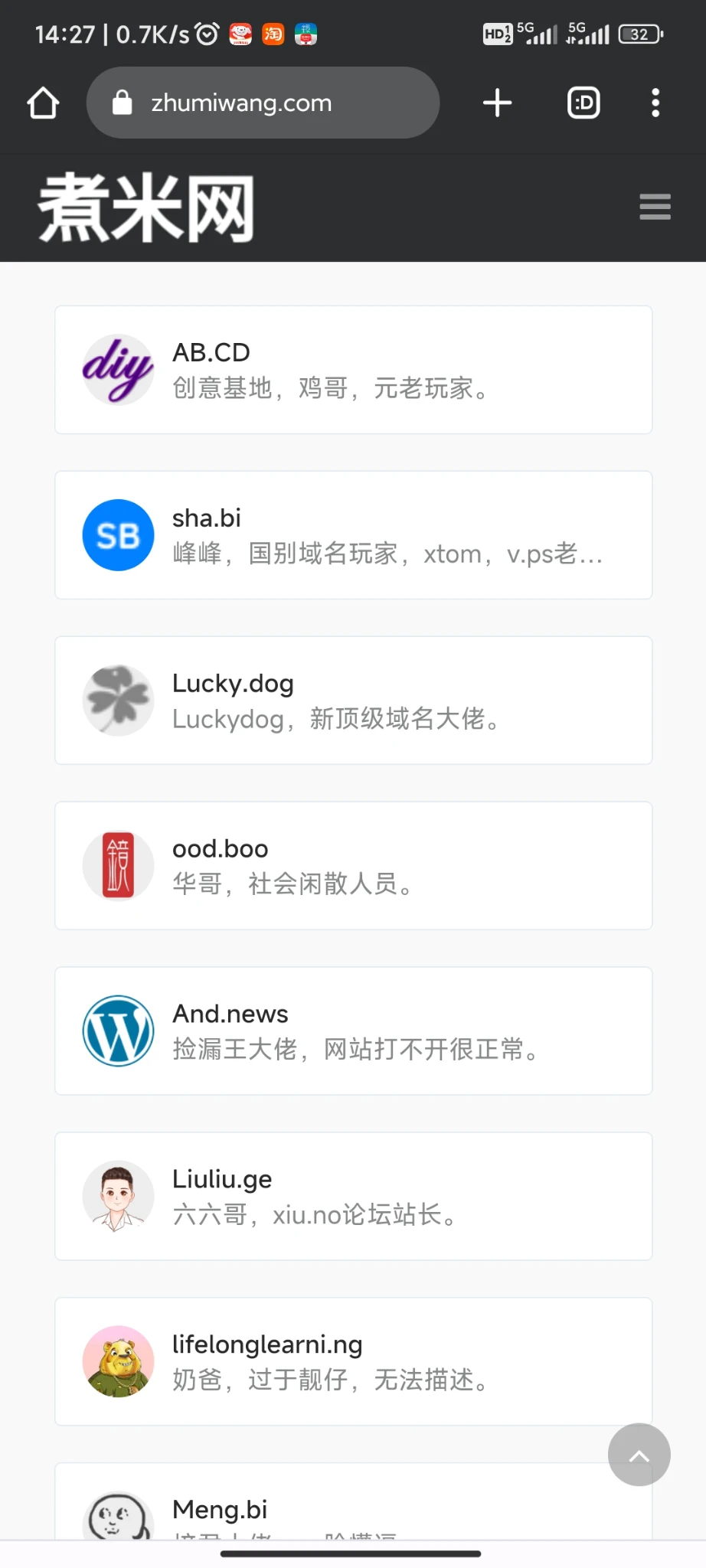Open the And.news card
Screen dimensions: 706x1568
tap(353, 1031)
